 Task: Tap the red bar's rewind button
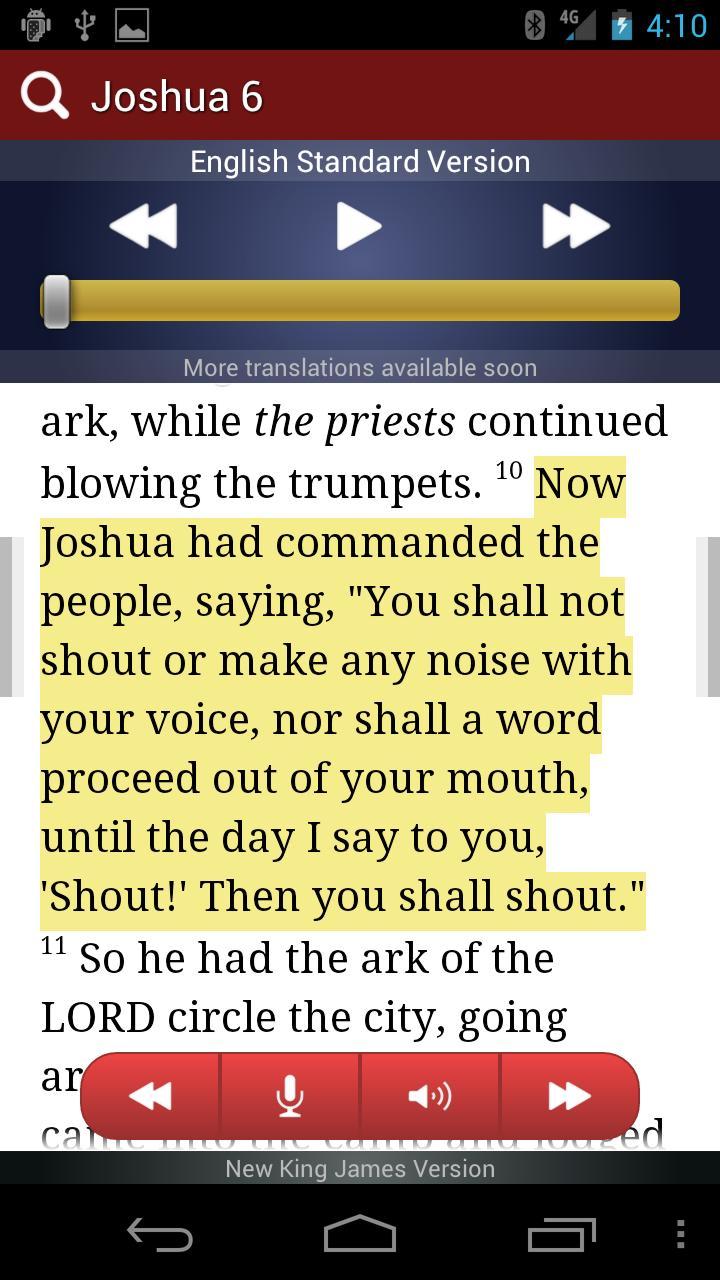click(150, 1096)
